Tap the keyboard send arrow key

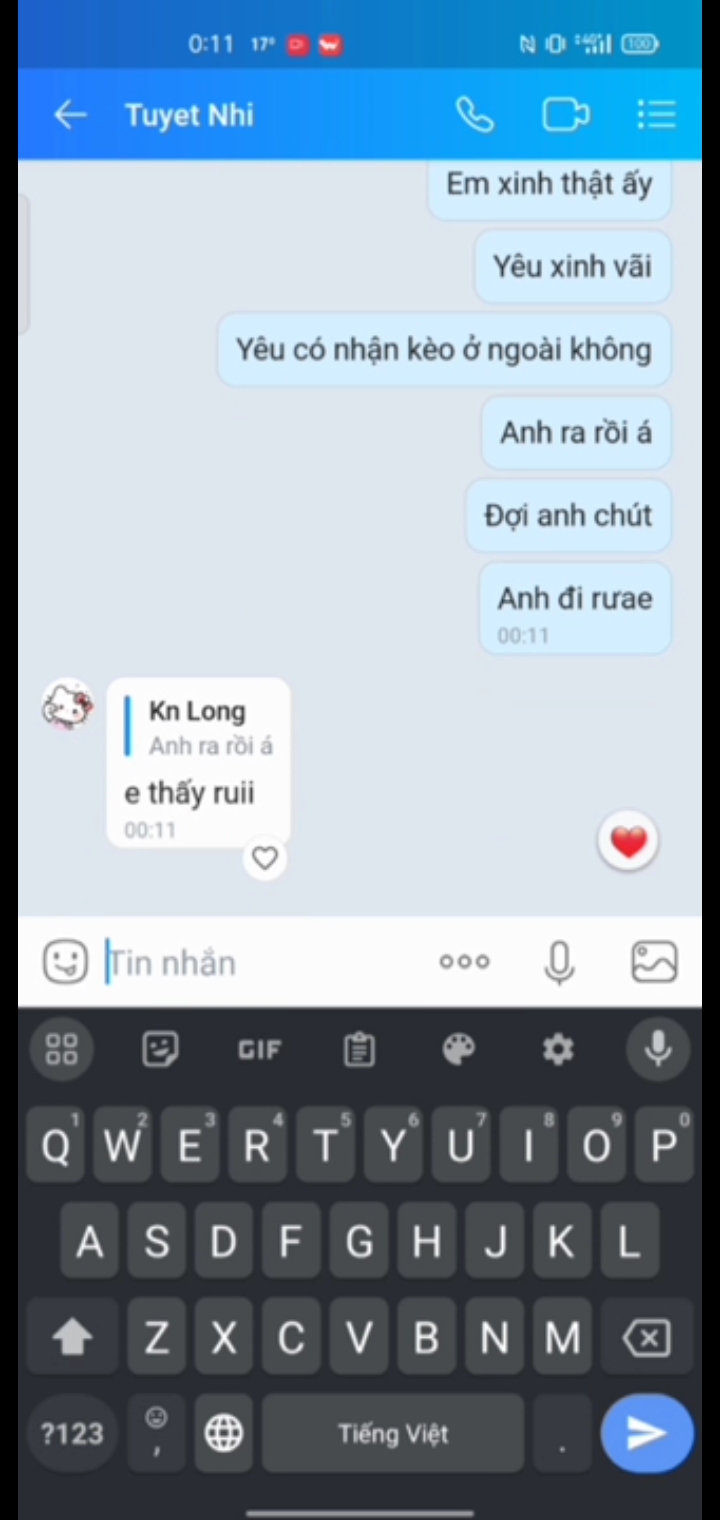point(646,1433)
